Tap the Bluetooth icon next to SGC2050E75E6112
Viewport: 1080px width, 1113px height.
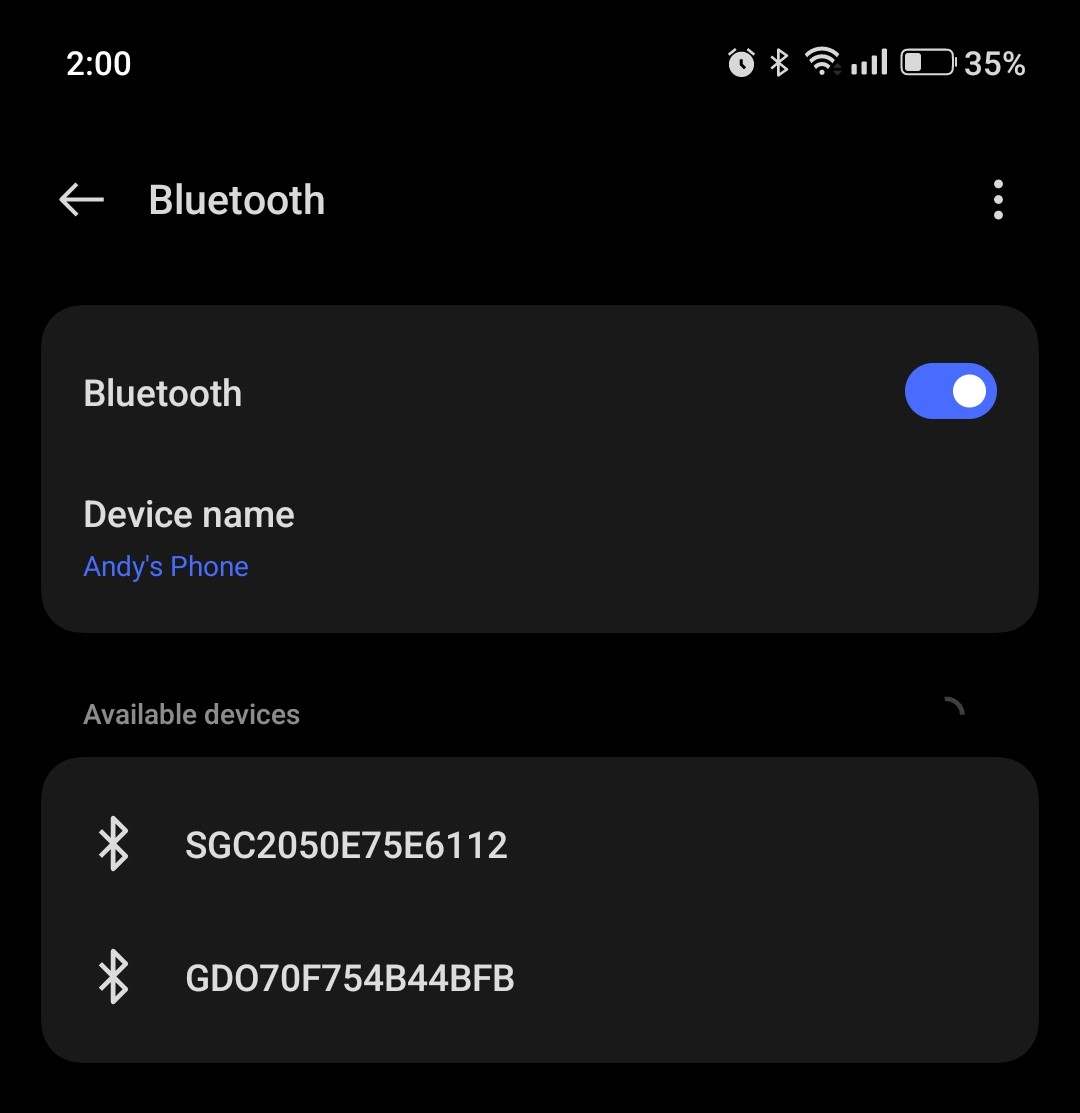[x=114, y=845]
